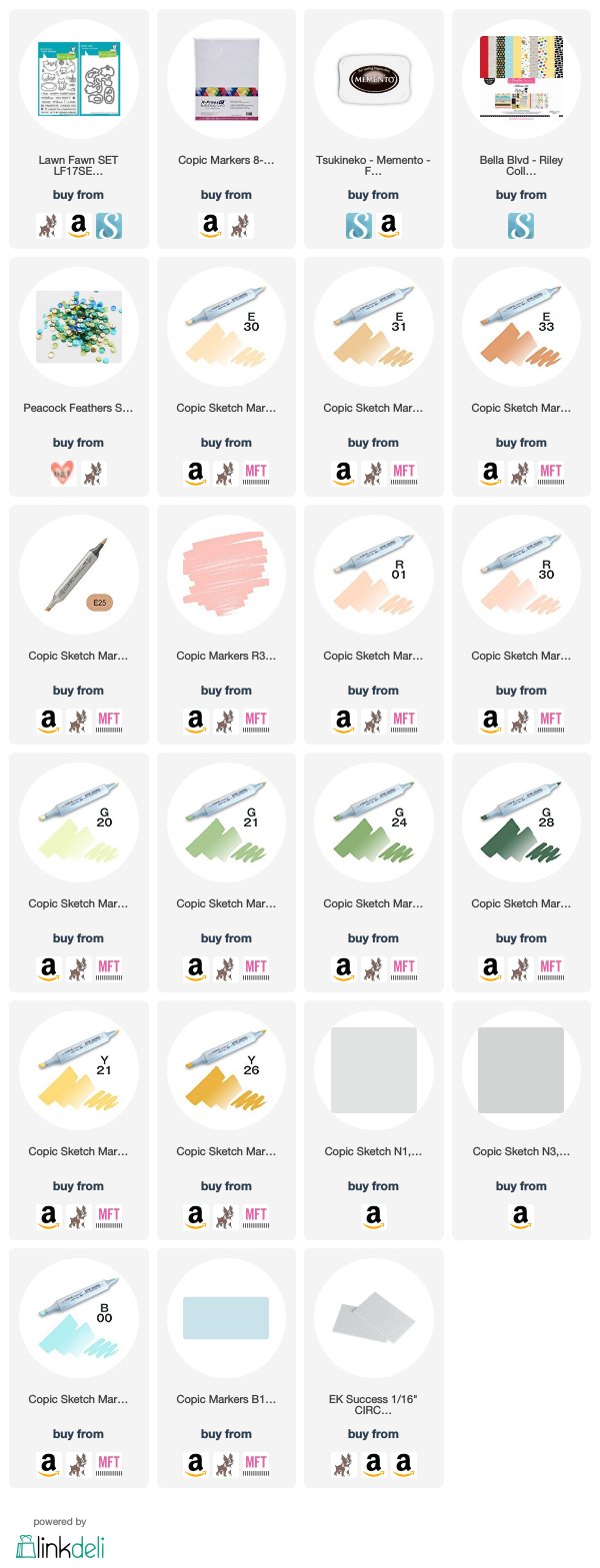Buy Copic E30 marker from MFT
Screen dimensions: 600x1568
coord(256,473)
